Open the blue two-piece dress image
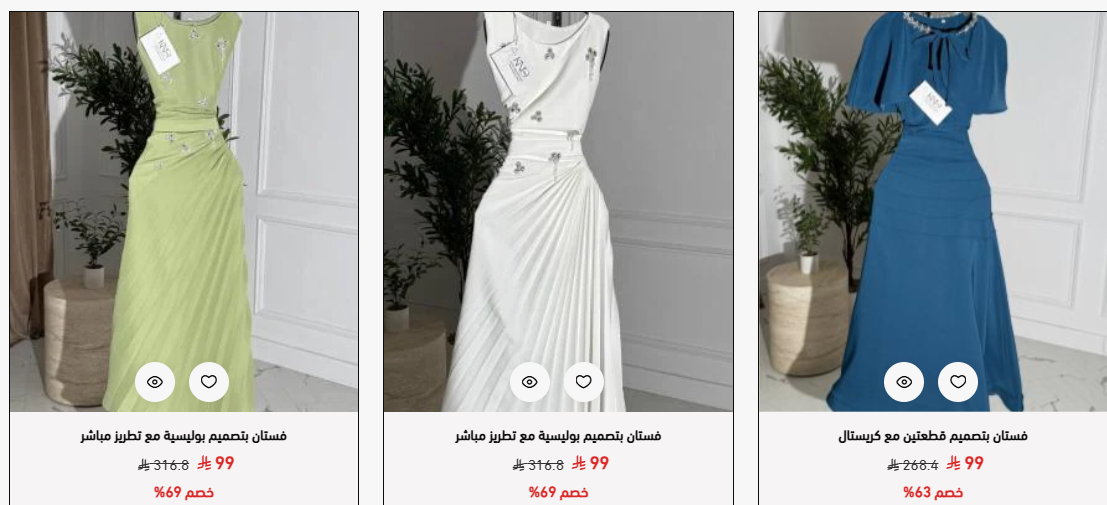Image resolution: width=1107 pixels, height=505 pixels. pyautogui.click(x=932, y=200)
